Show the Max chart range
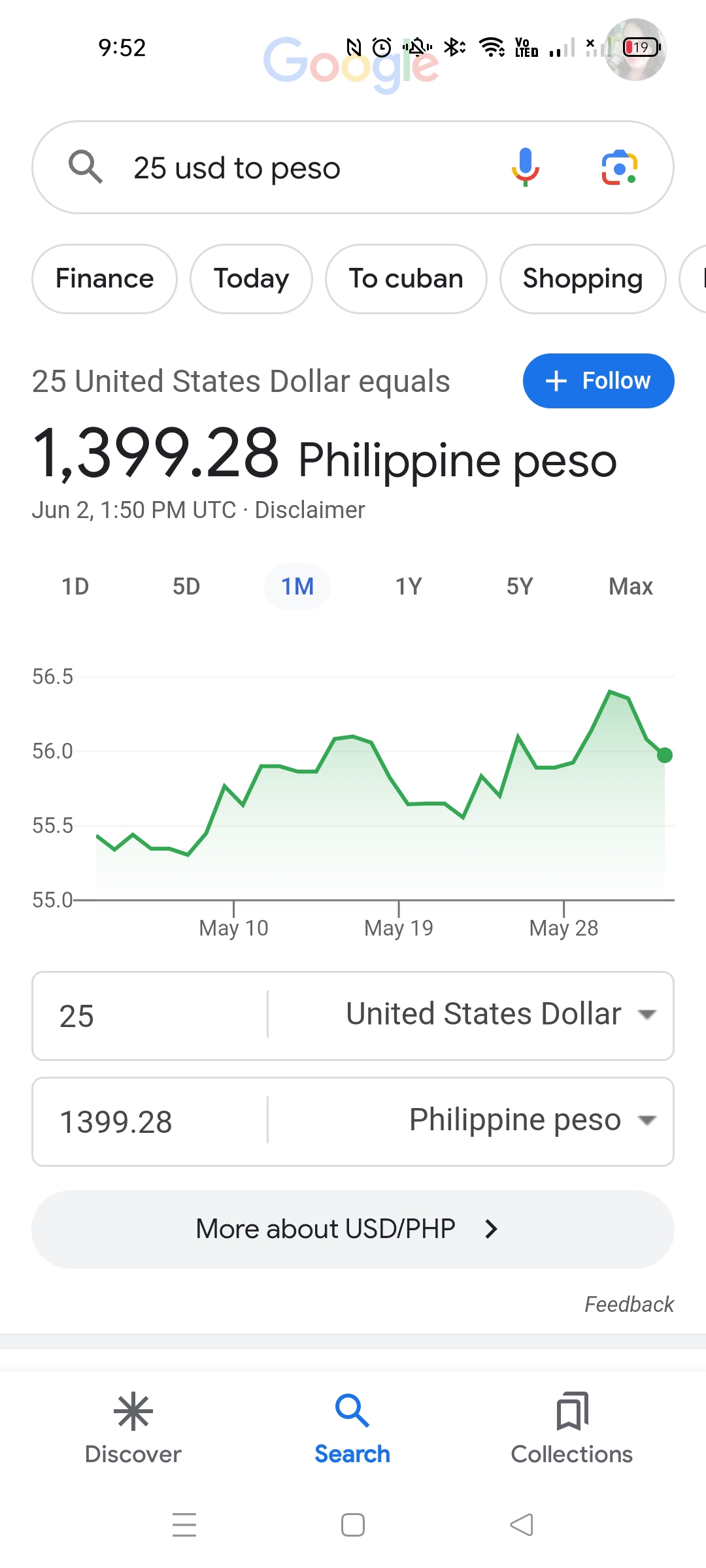Viewport: 706px width, 1568px height. point(631,587)
